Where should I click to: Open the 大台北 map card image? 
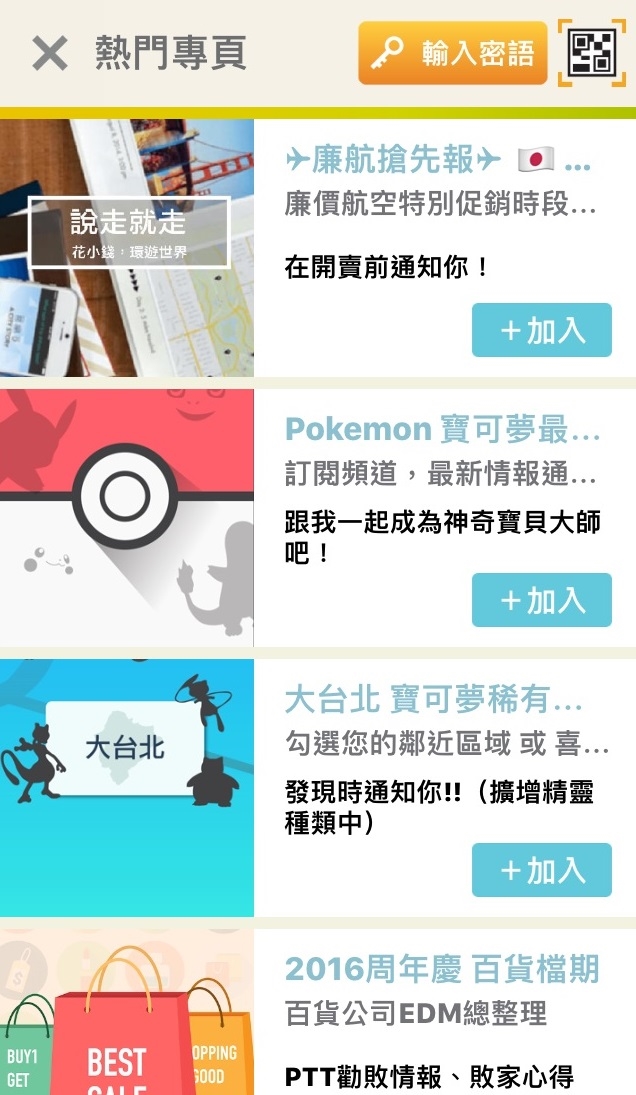click(127, 787)
